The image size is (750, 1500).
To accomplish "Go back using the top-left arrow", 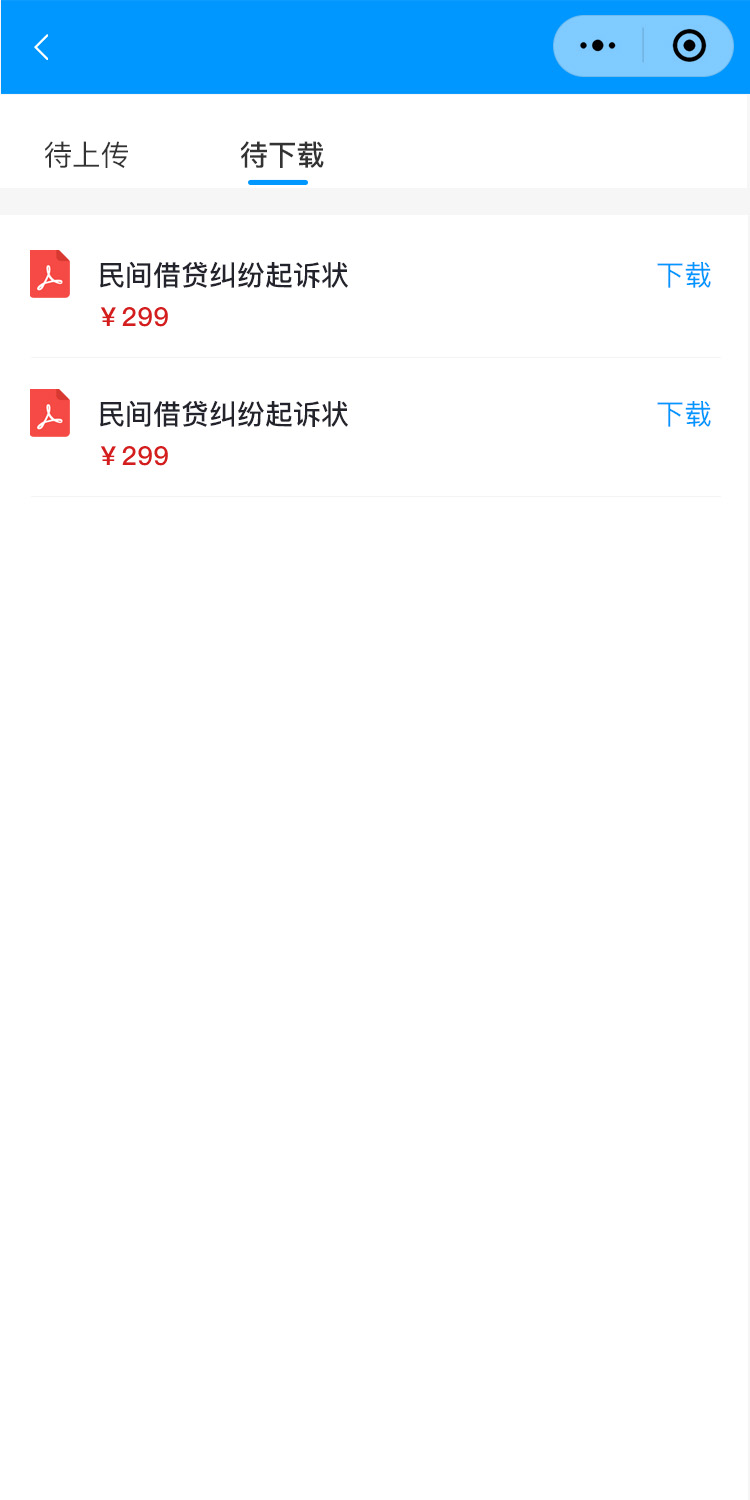I will 42,47.
